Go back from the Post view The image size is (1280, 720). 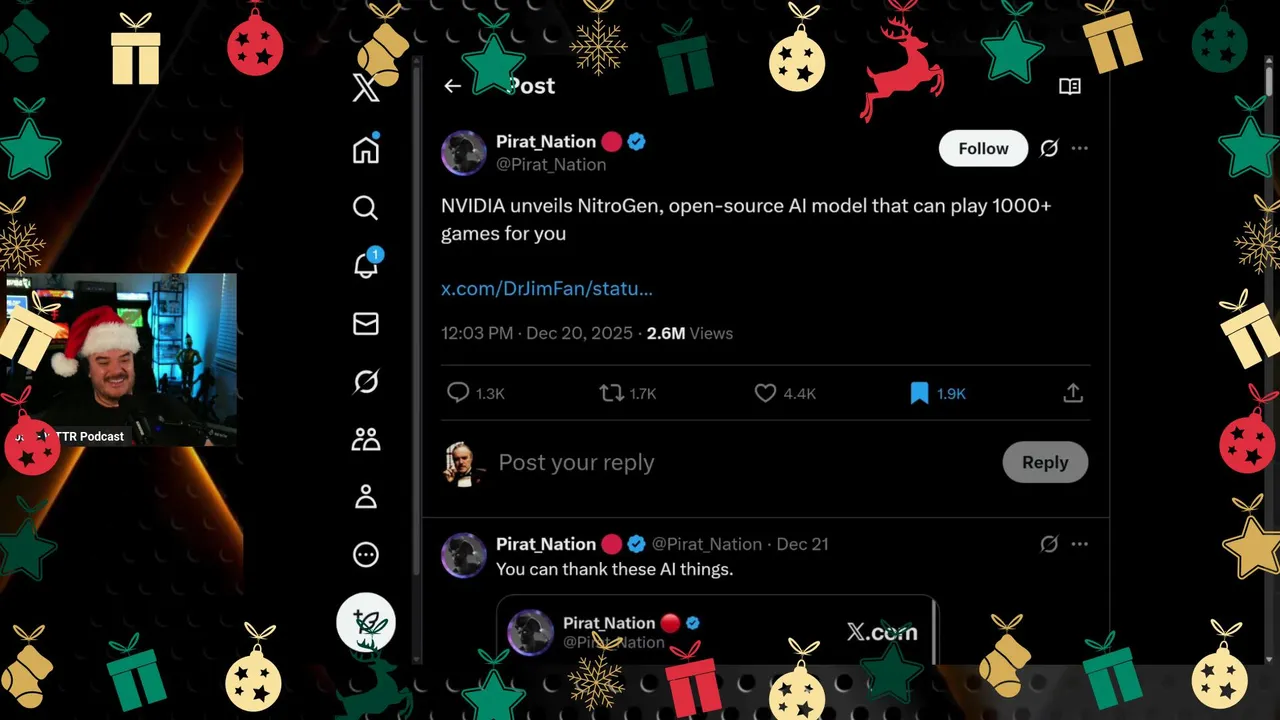[452, 86]
